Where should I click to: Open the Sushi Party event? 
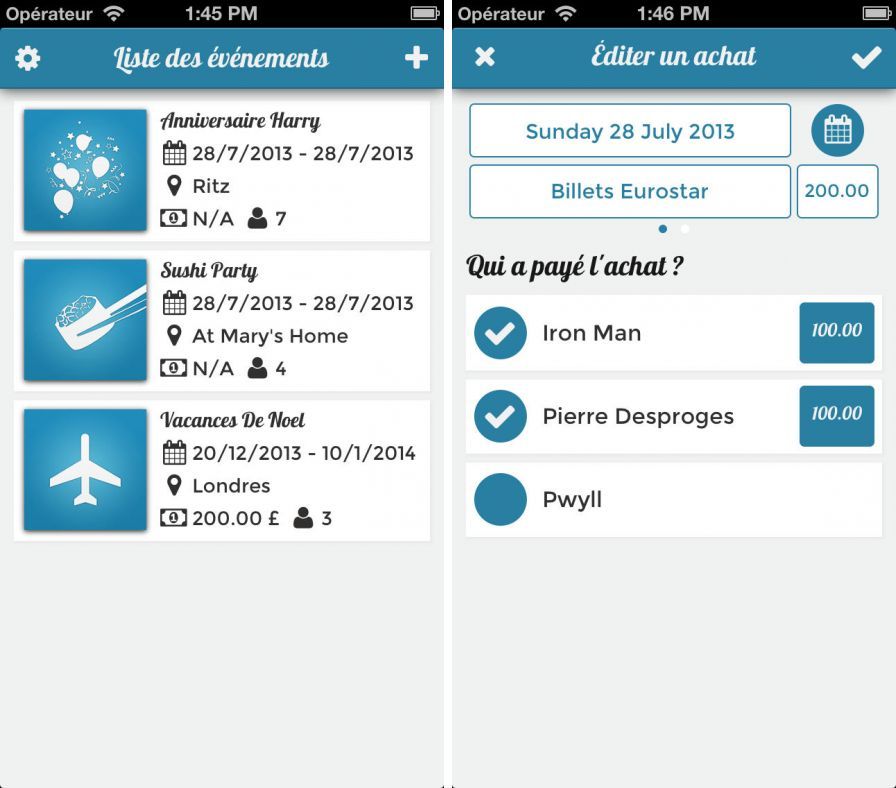pos(222,320)
